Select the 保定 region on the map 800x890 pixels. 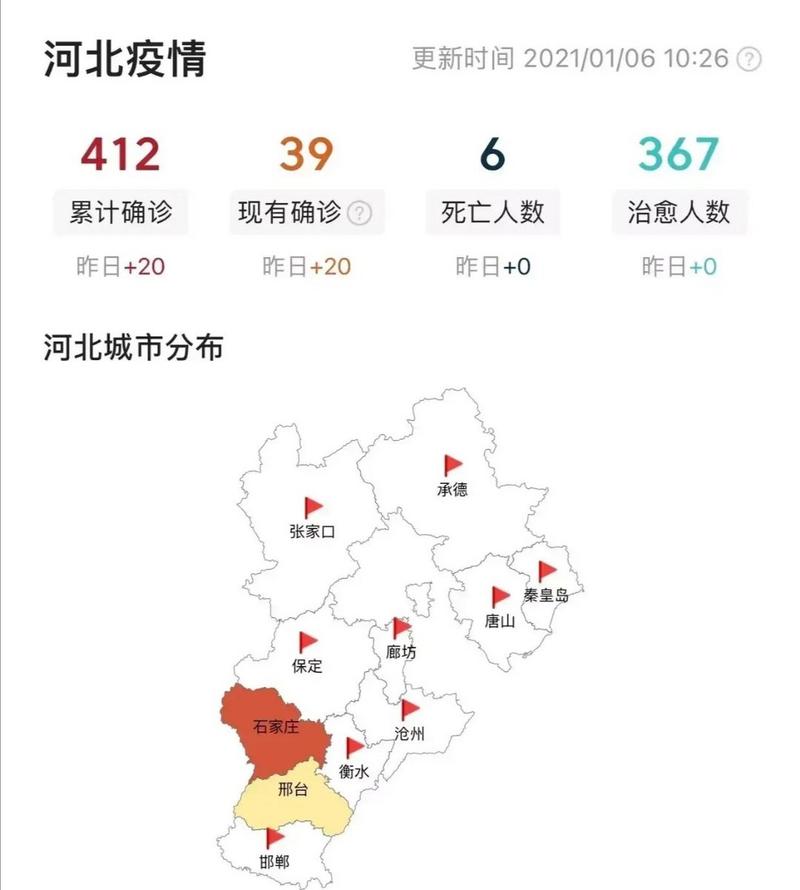point(308,654)
